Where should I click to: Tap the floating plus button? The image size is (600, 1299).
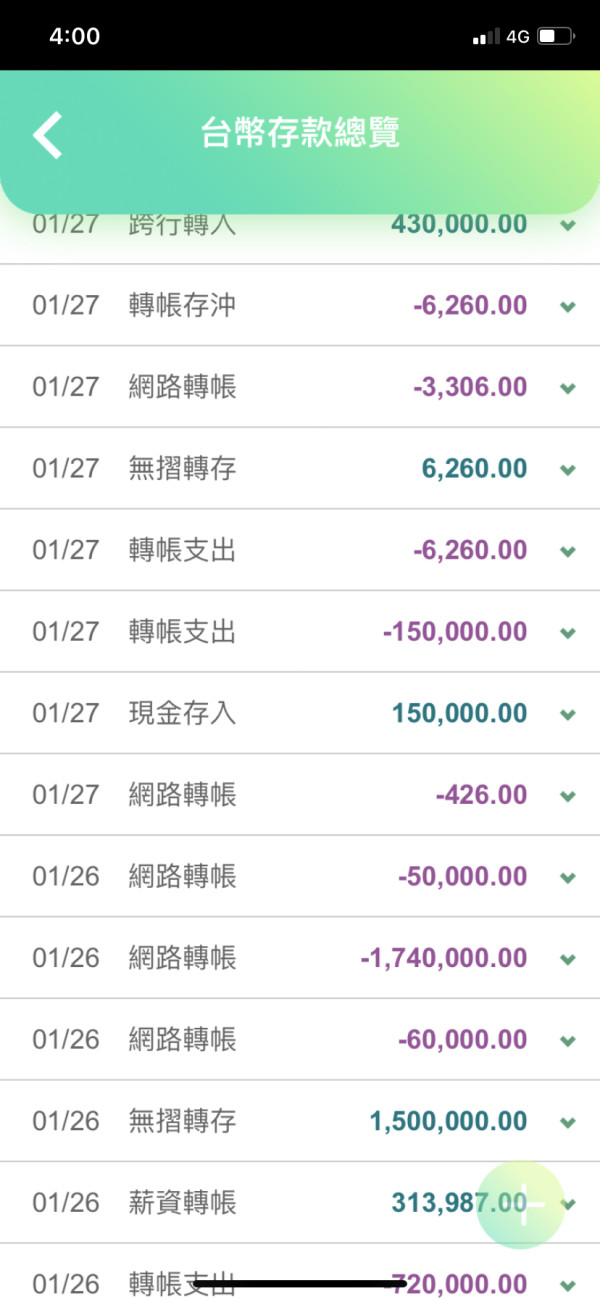[521, 1205]
